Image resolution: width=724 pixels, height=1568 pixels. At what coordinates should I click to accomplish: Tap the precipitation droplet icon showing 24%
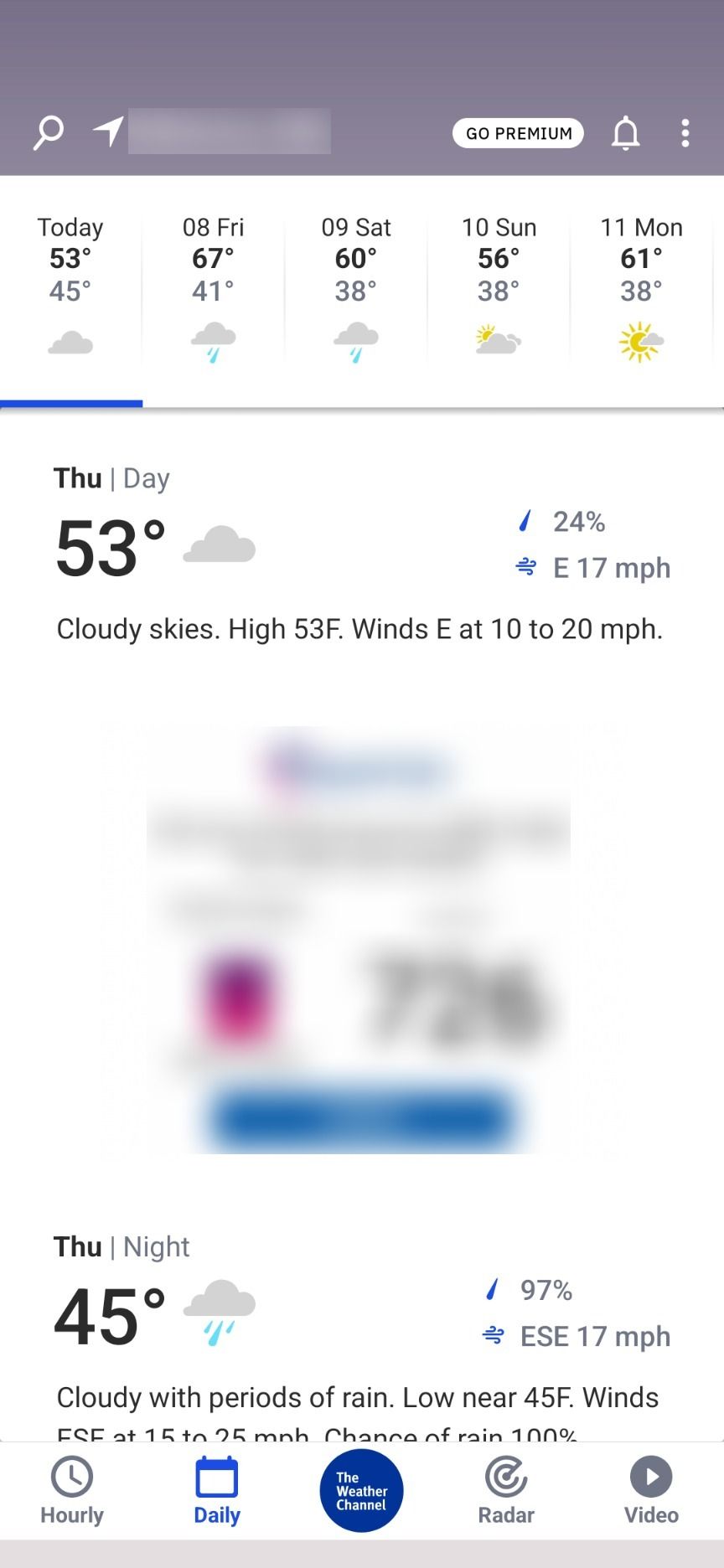coord(525,521)
